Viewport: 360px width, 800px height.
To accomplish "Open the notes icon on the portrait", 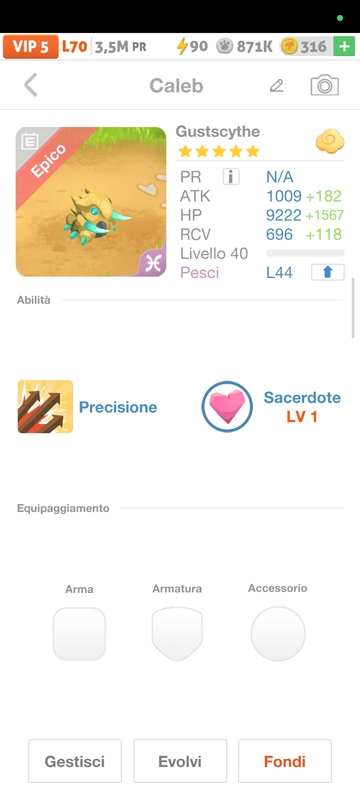I will (x=30, y=141).
